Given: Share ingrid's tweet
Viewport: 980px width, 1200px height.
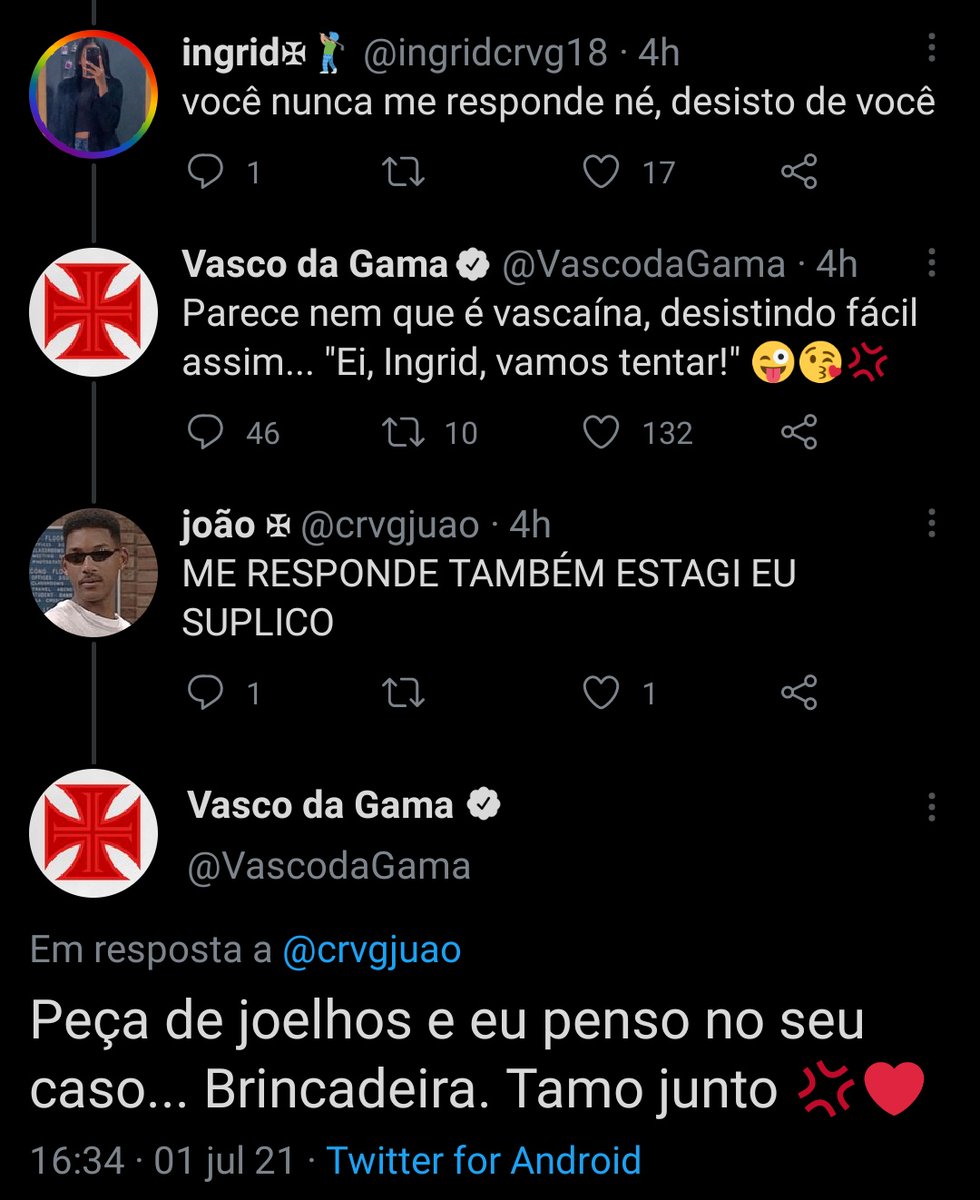Looking at the screenshot, I should coord(799,173).
